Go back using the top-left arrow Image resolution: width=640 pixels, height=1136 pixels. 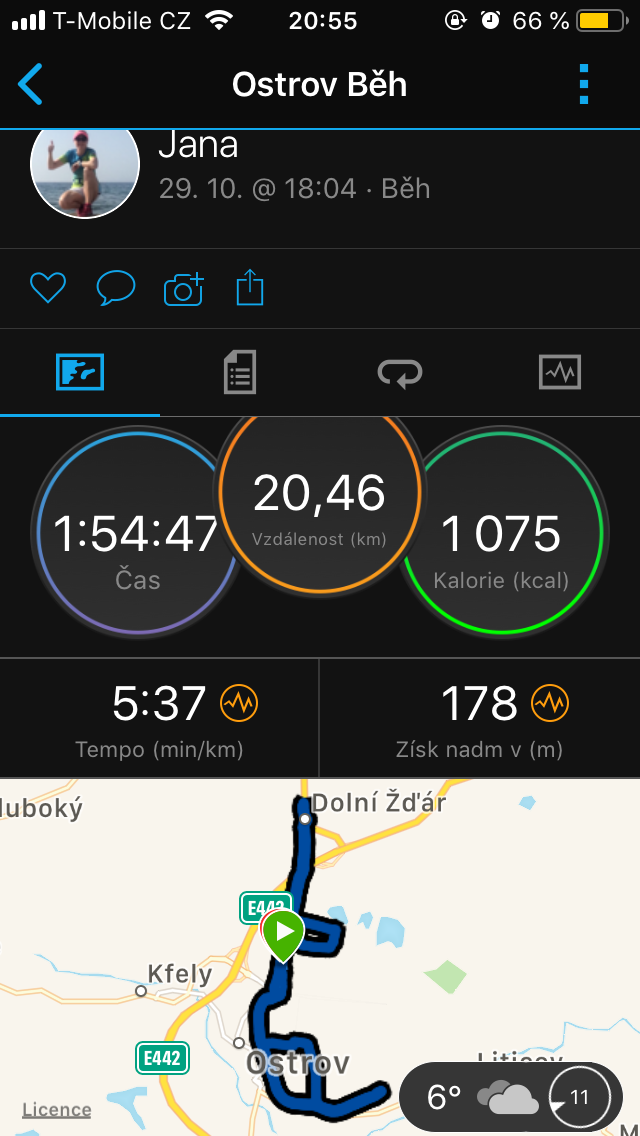(x=30, y=85)
